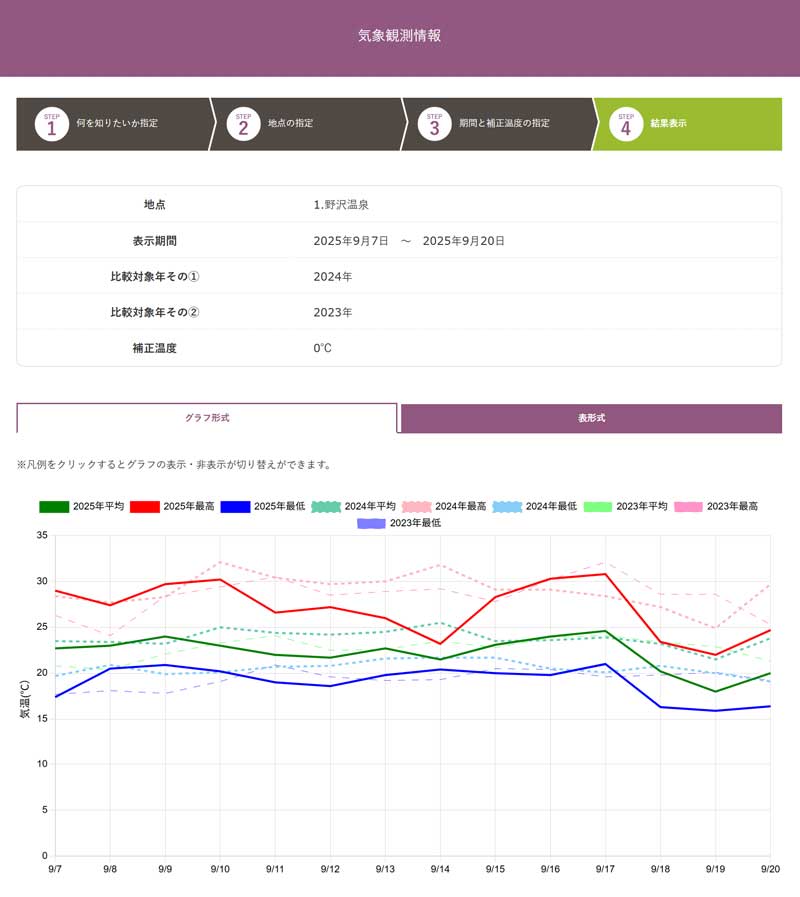Toggle the 2024年最低 legend item
Screen dimensions: 800x897
(x=534, y=507)
